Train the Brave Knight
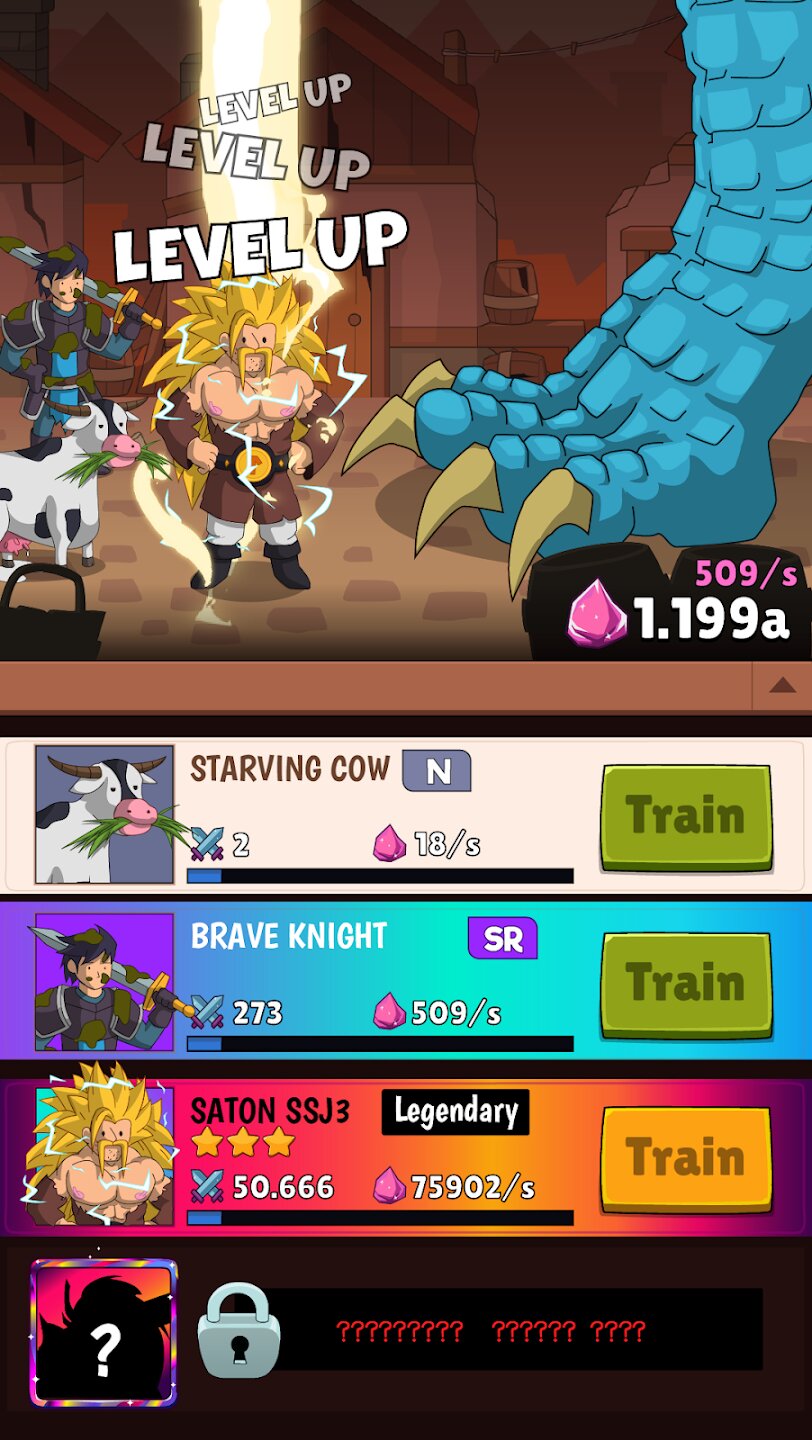The height and width of the screenshot is (1440, 812). pos(686,984)
